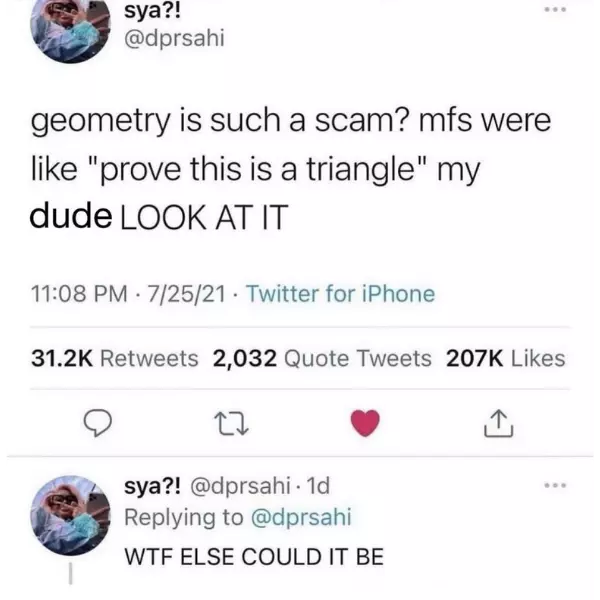
Task: View the 31.2K Retweets list
Action: pyautogui.click(x=116, y=359)
